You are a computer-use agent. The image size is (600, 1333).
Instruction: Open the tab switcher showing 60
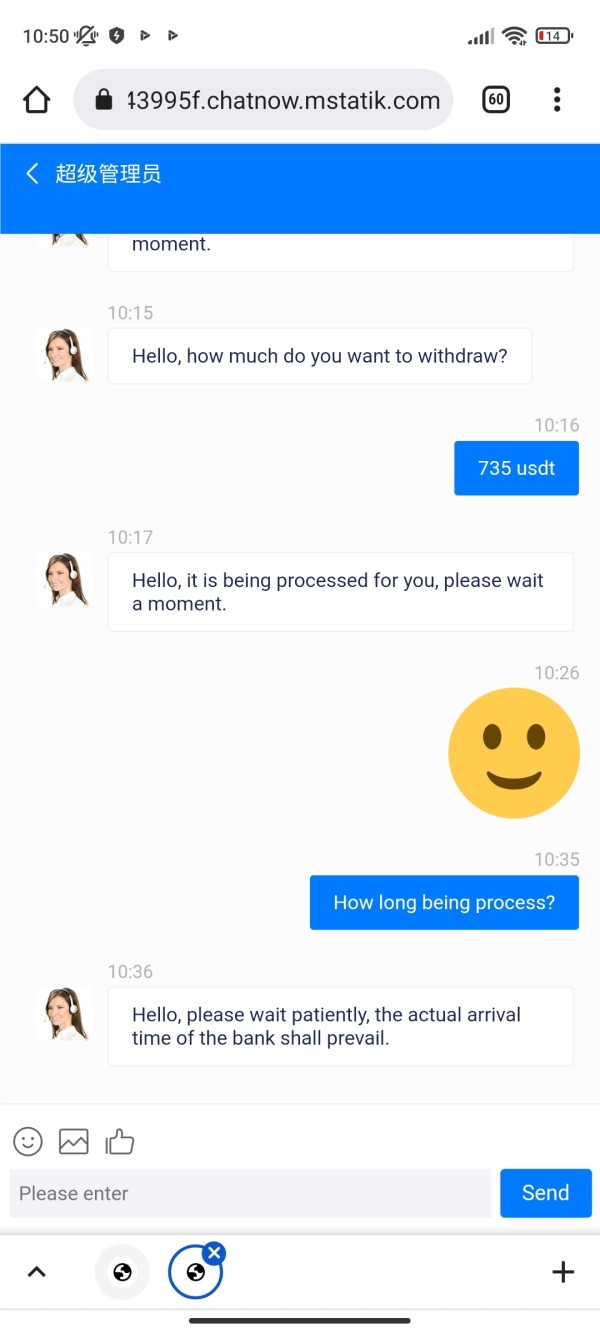[x=496, y=100]
